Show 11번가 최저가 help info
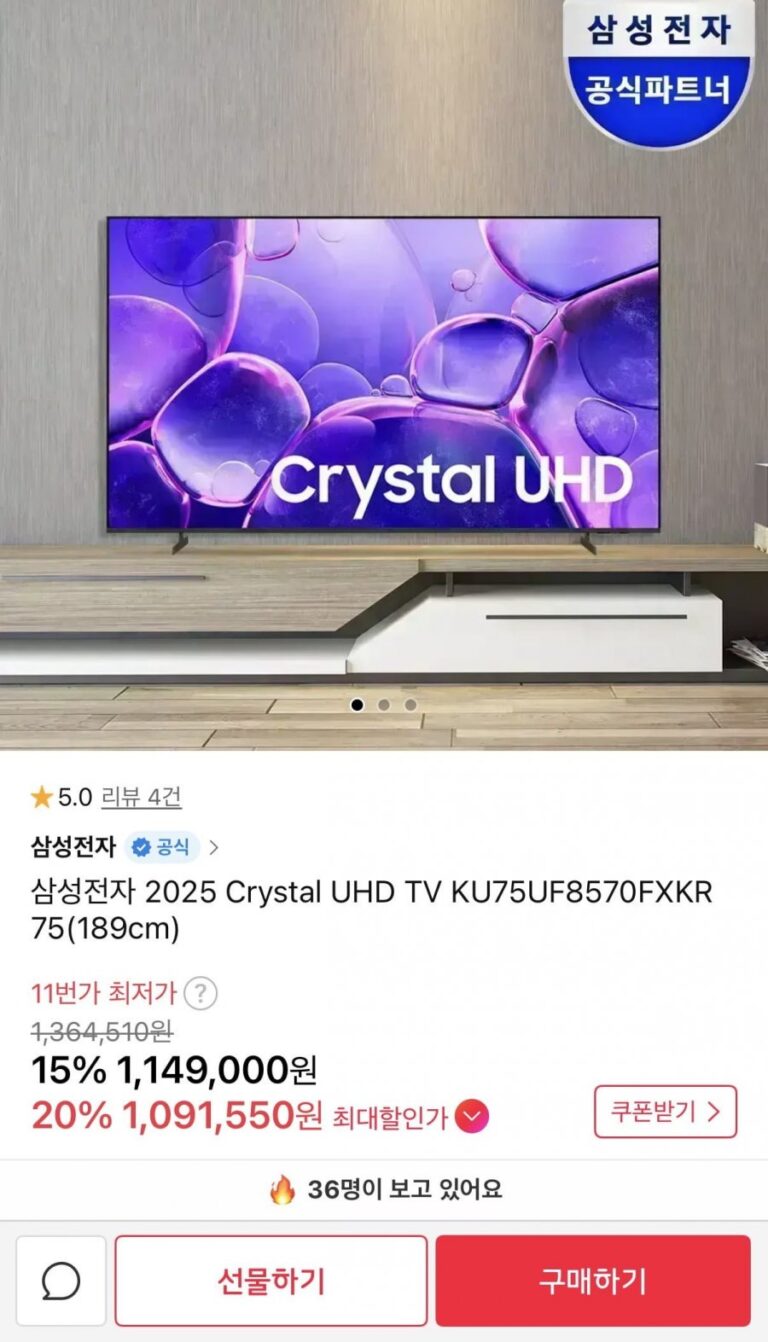Image resolution: width=768 pixels, height=1342 pixels. click(x=201, y=993)
